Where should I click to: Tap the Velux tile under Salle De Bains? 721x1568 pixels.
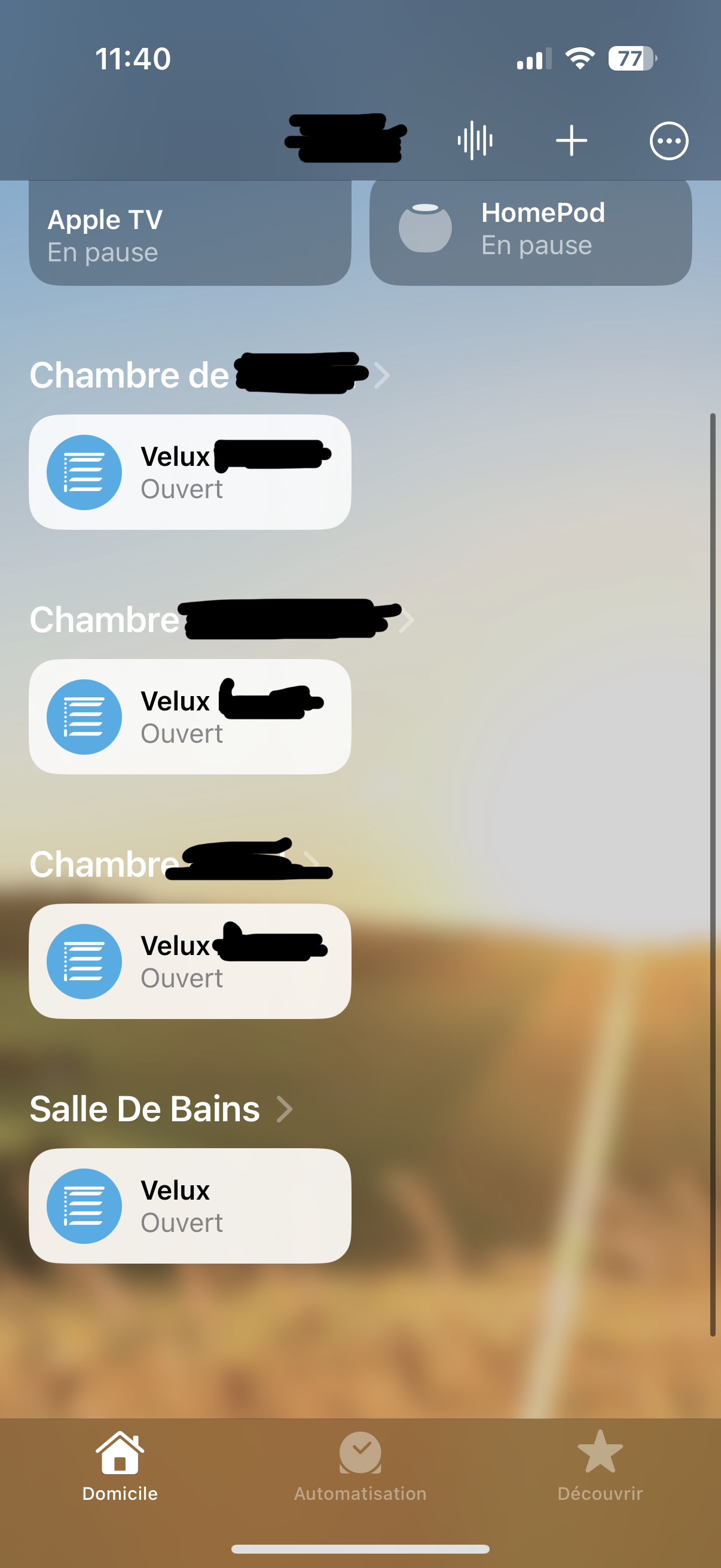pyautogui.click(x=190, y=1206)
